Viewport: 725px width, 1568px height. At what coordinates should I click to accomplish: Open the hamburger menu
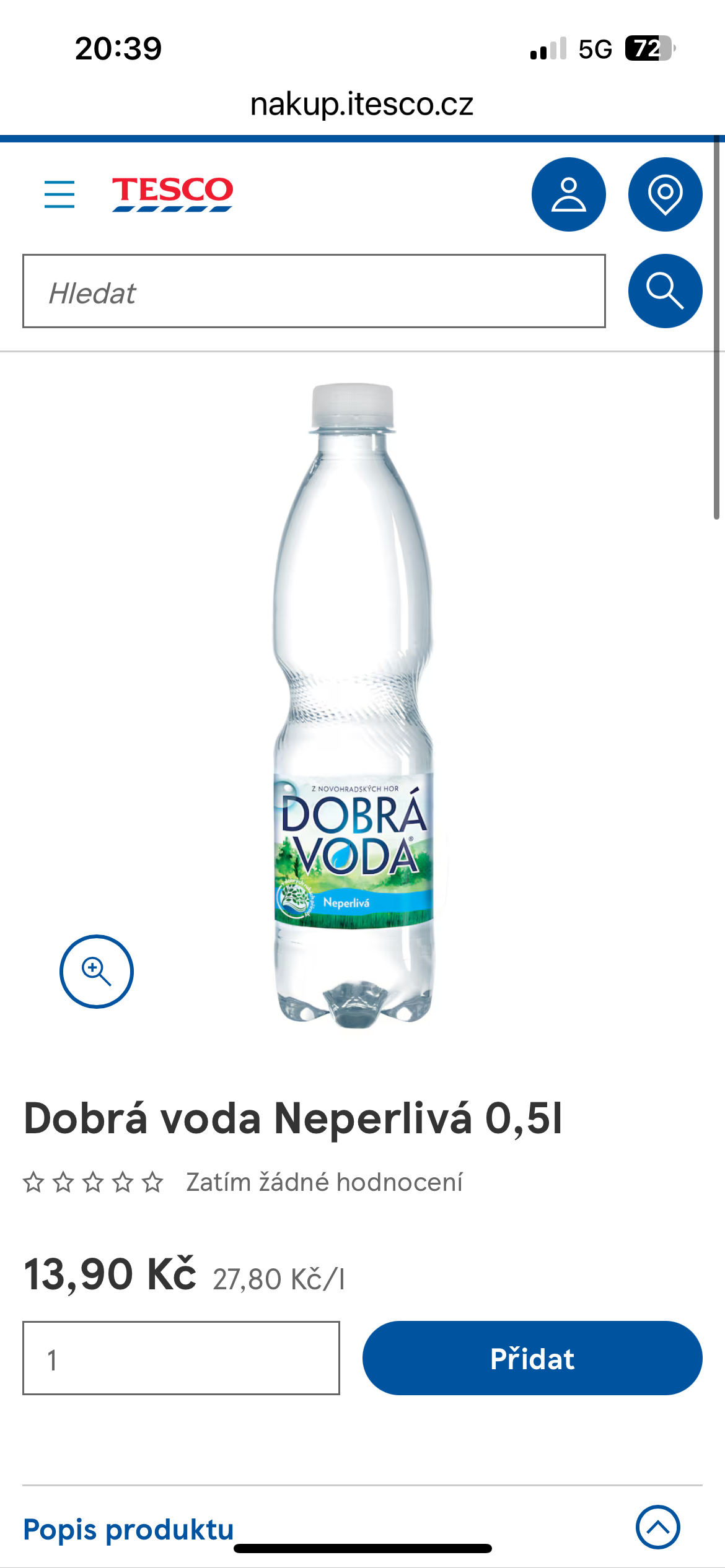(x=59, y=194)
